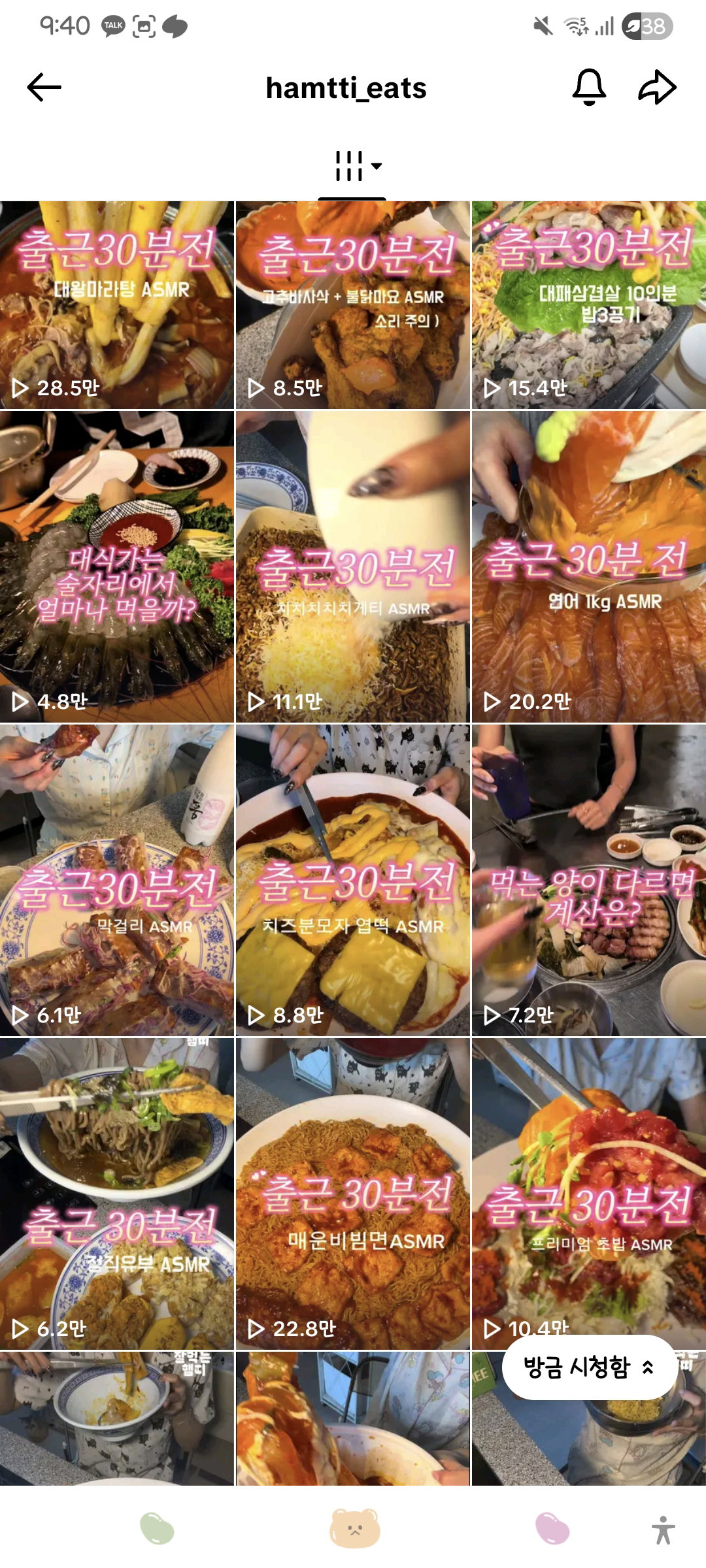
Task: Open the 연어 1kg ASMR video
Action: coord(589,566)
